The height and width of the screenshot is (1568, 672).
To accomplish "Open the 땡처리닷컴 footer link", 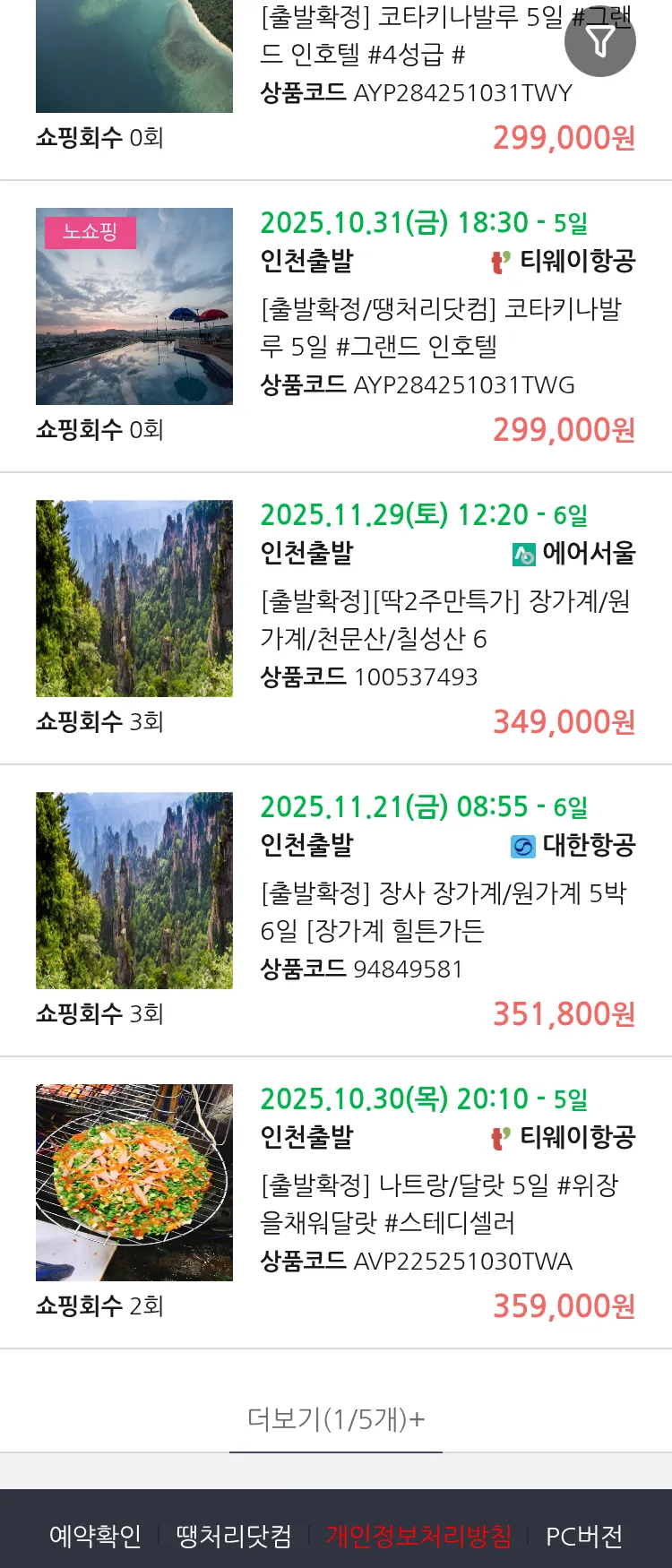I will (x=234, y=1536).
